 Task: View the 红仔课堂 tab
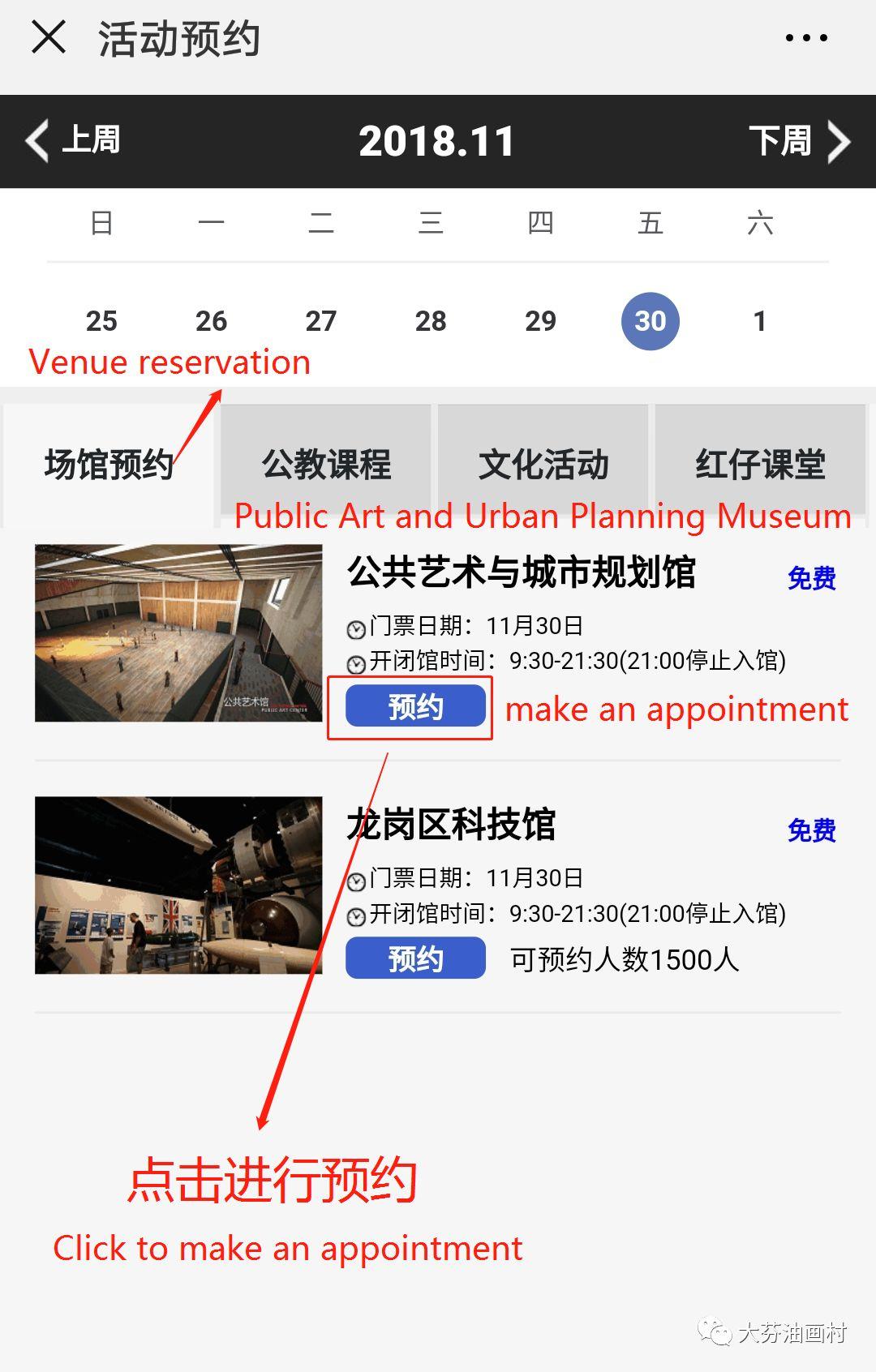pyautogui.click(x=760, y=465)
